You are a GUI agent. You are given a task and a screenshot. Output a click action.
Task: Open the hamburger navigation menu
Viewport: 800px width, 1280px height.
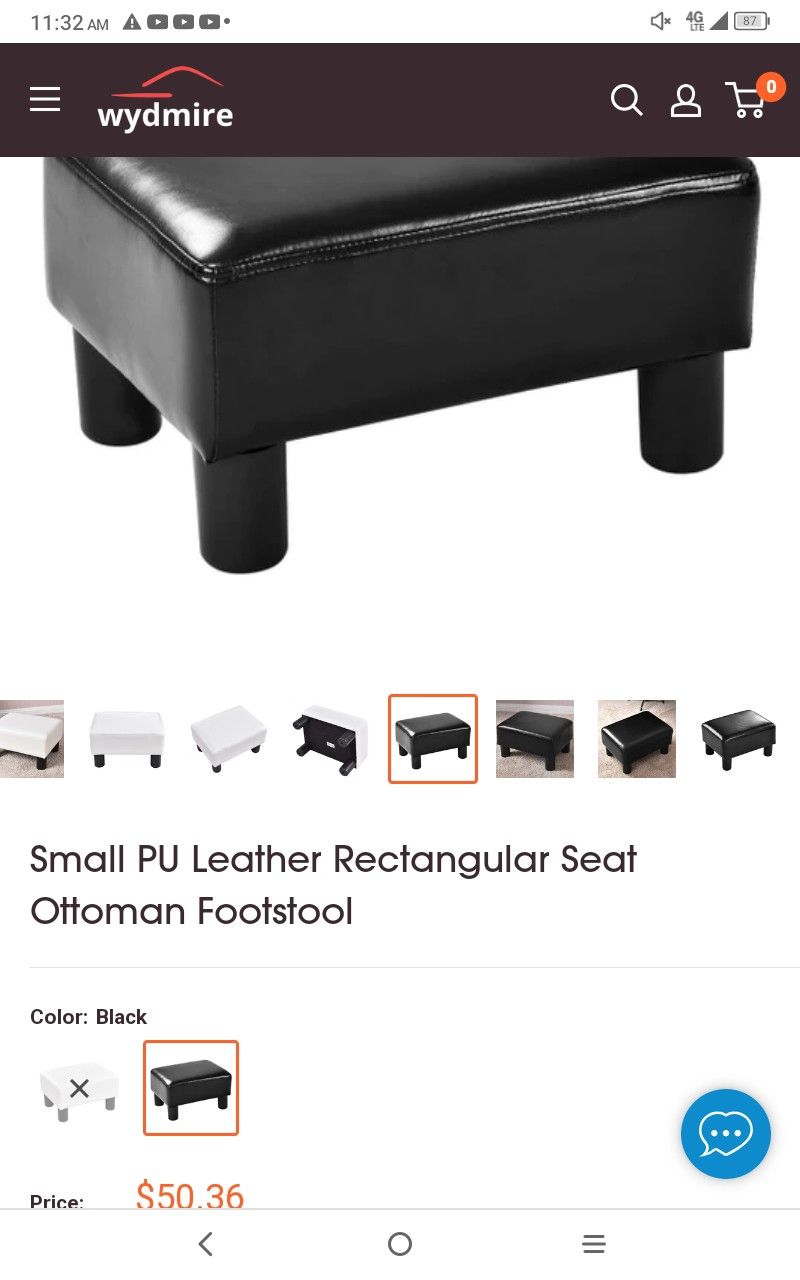click(x=45, y=99)
